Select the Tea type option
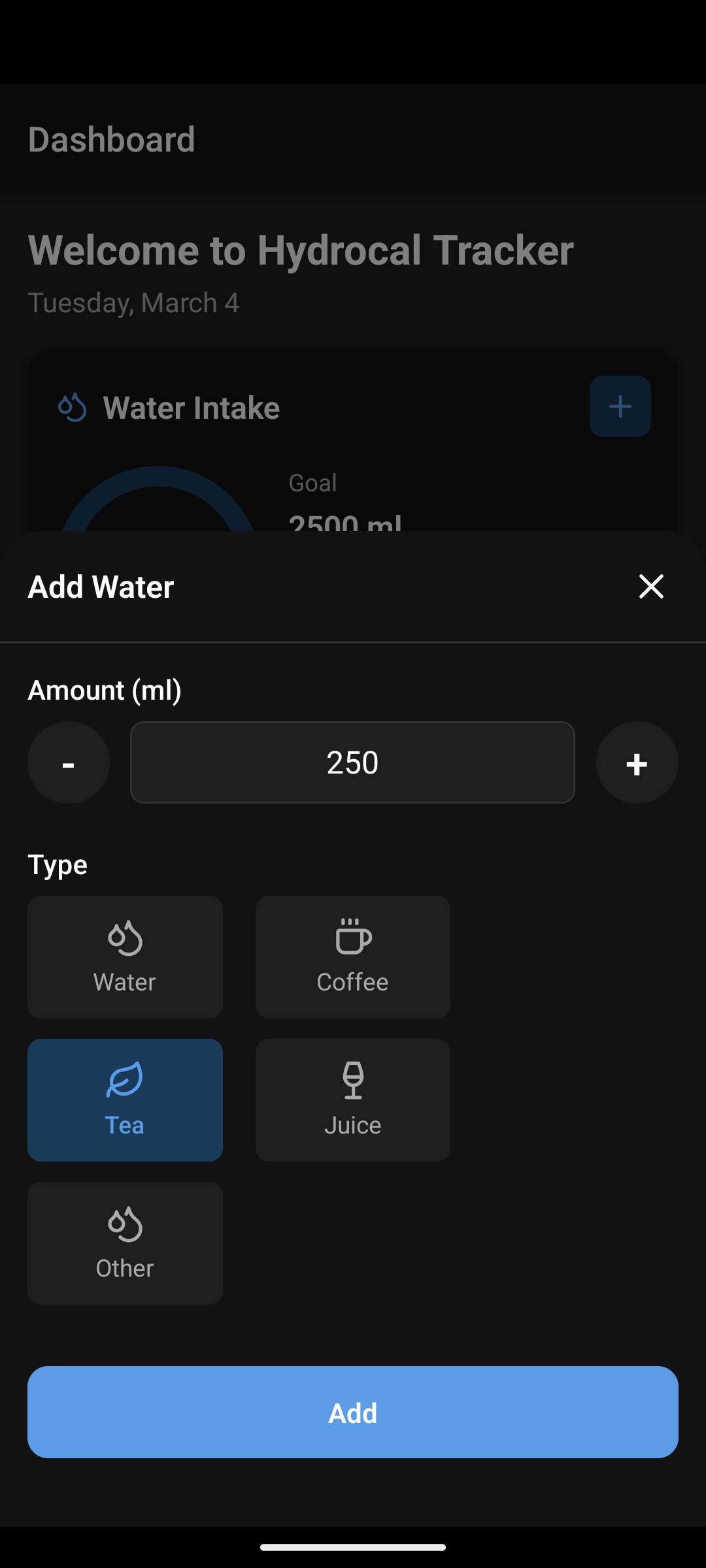This screenshot has height=1568, width=706. 125,1100
